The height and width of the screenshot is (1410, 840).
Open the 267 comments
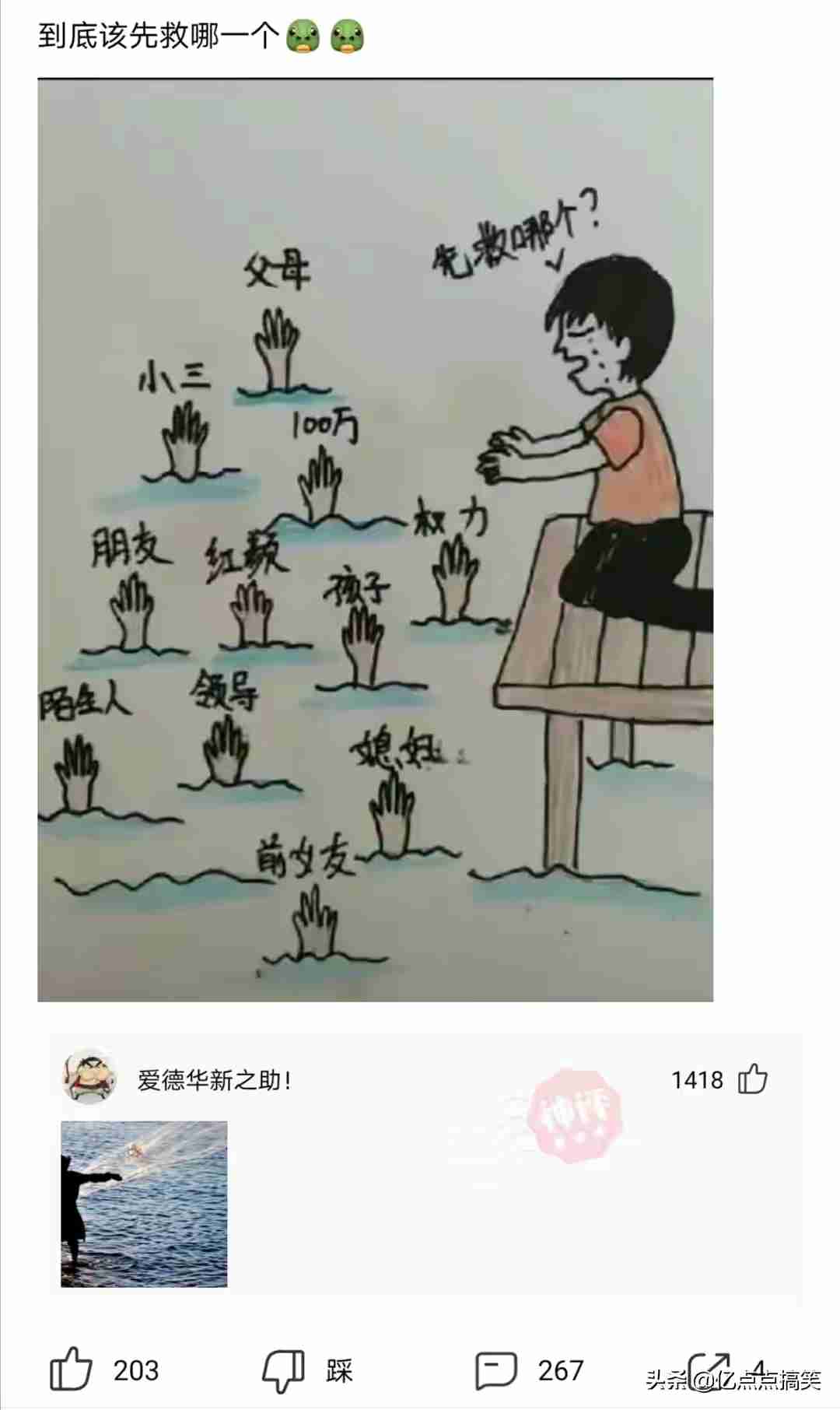pyautogui.click(x=495, y=1370)
